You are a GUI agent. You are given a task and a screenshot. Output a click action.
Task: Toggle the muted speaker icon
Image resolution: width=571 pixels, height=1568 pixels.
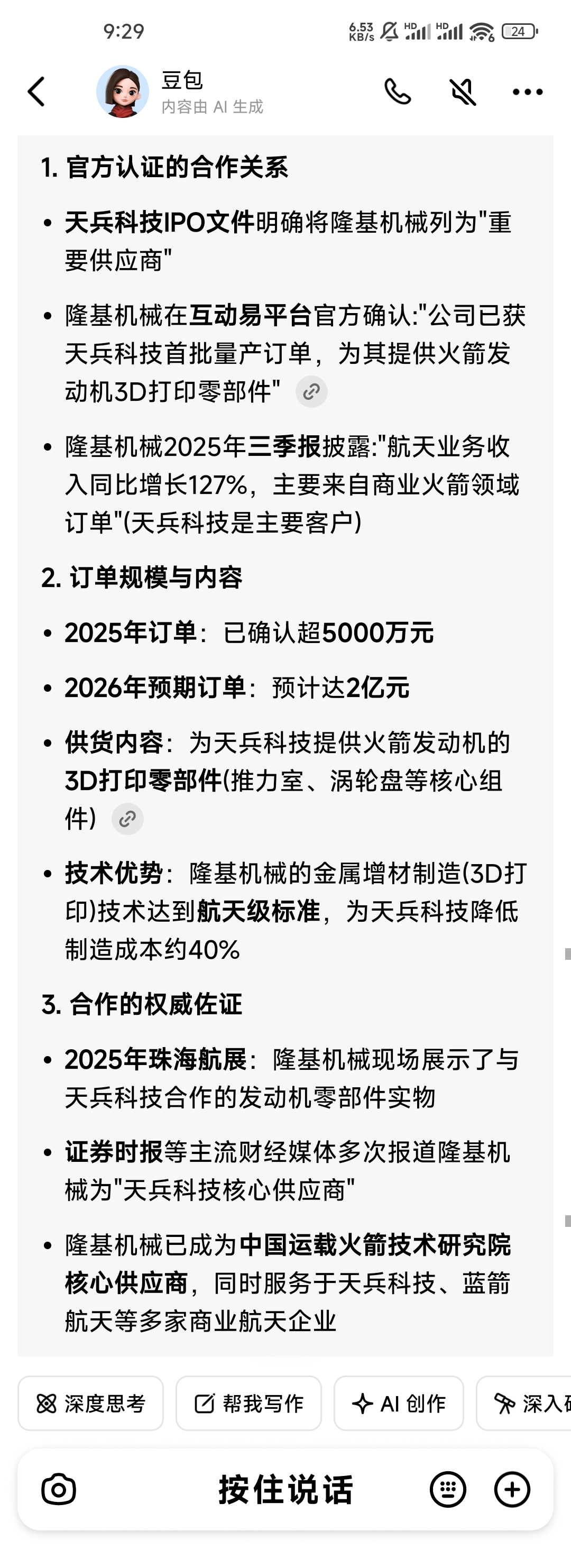[463, 92]
